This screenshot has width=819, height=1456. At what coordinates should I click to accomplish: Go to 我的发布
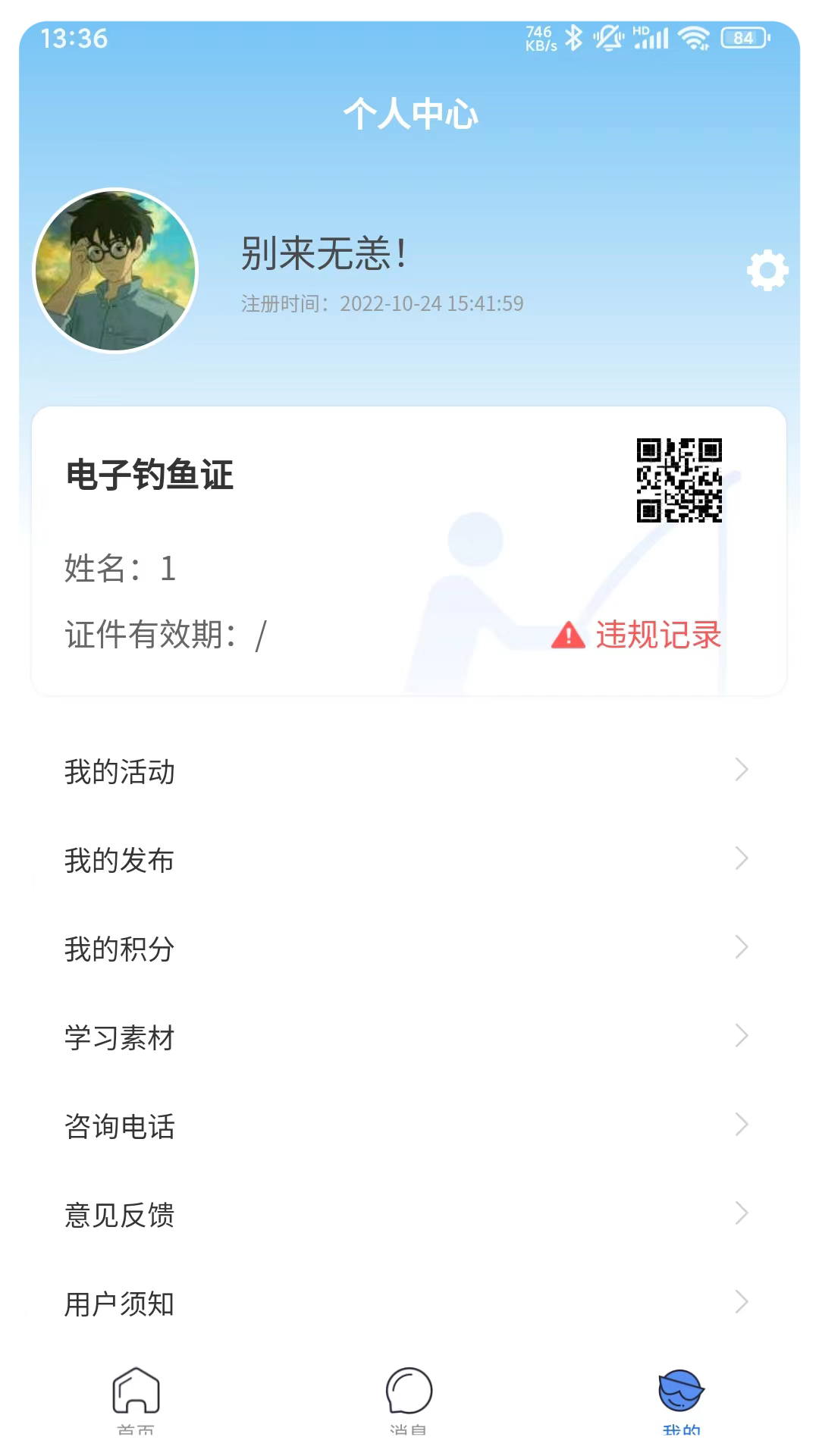click(x=408, y=860)
